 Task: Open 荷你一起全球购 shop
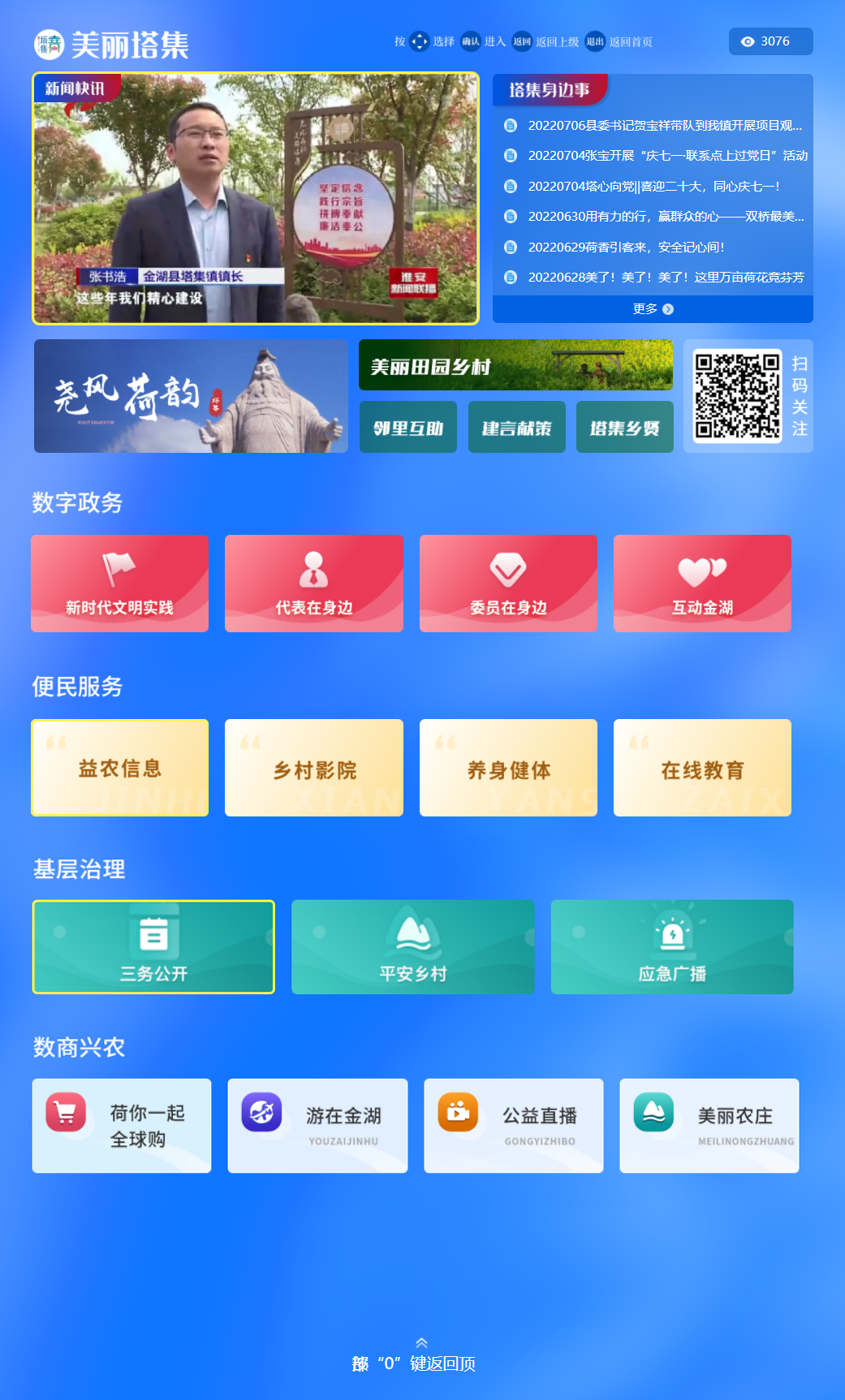[x=122, y=1126]
